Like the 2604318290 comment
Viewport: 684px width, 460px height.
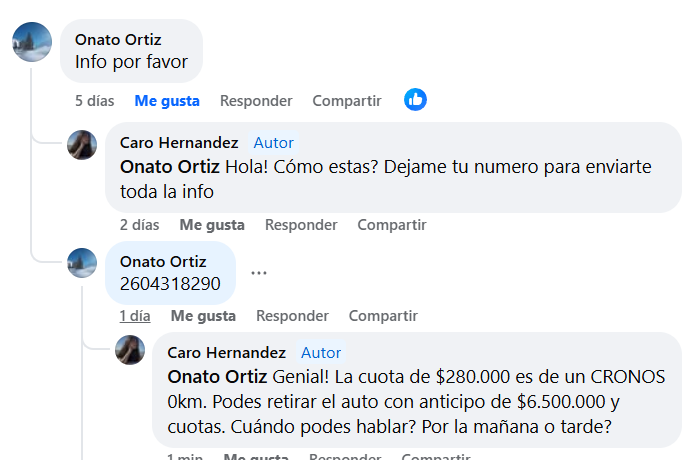pos(203,316)
